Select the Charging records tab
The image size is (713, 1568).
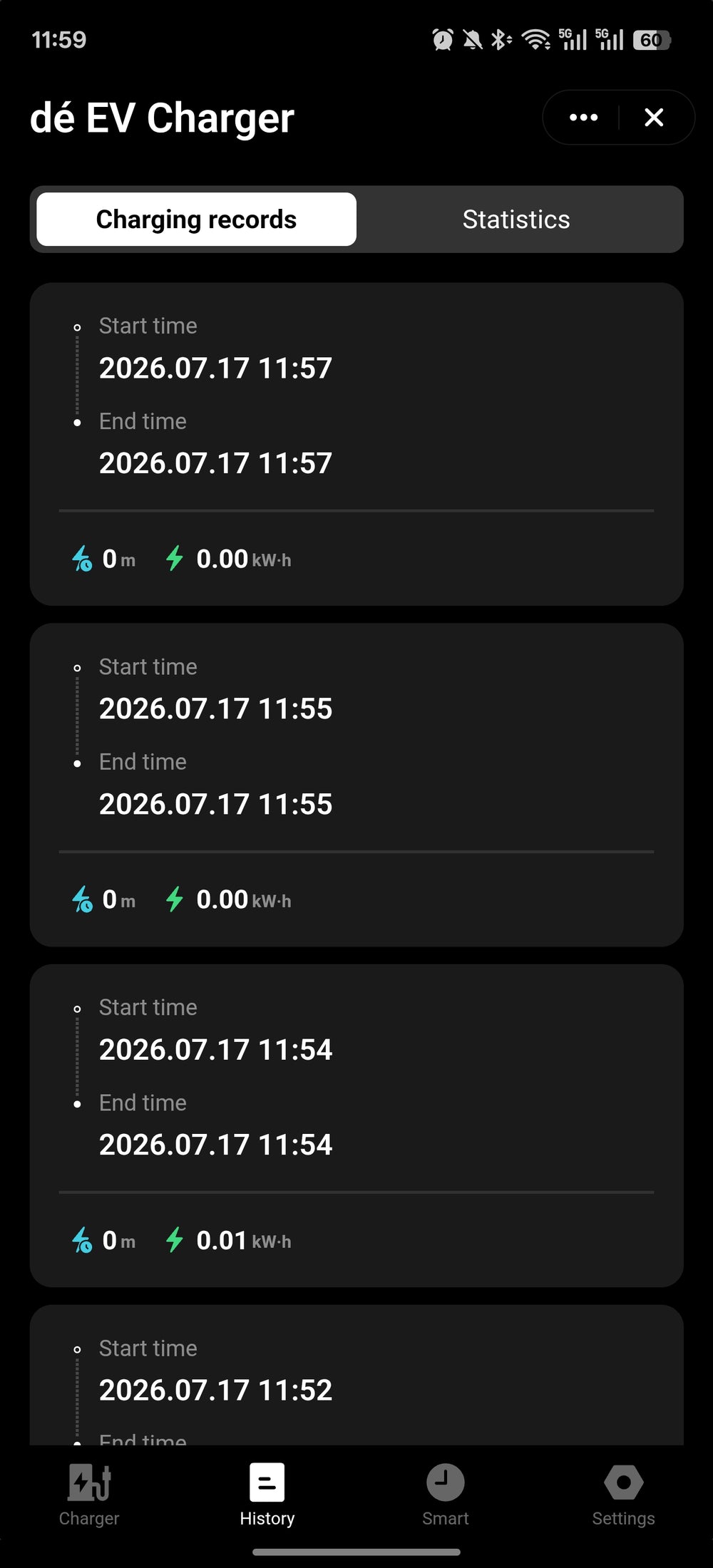coord(196,220)
